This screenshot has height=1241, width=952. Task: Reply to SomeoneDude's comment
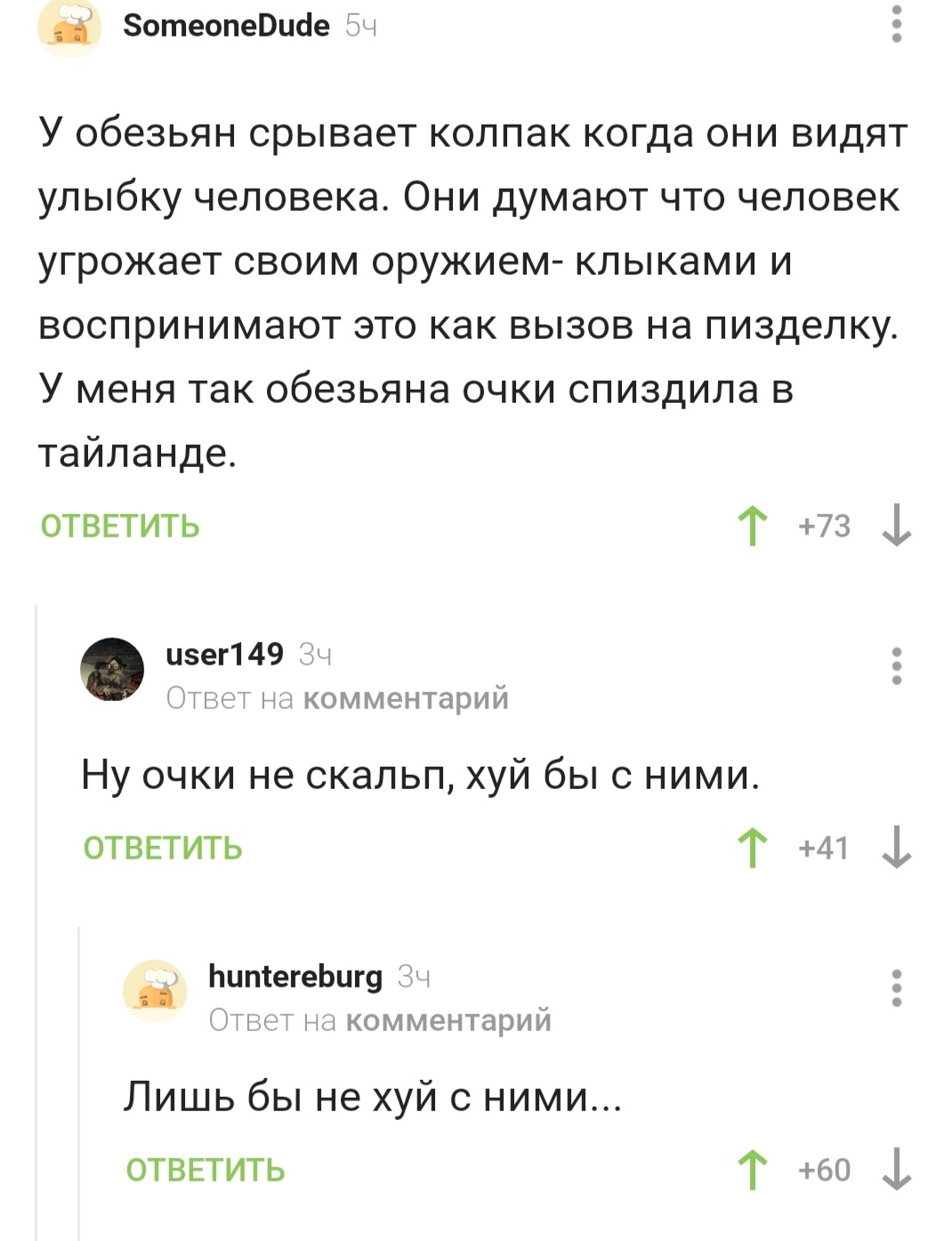(120, 527)
